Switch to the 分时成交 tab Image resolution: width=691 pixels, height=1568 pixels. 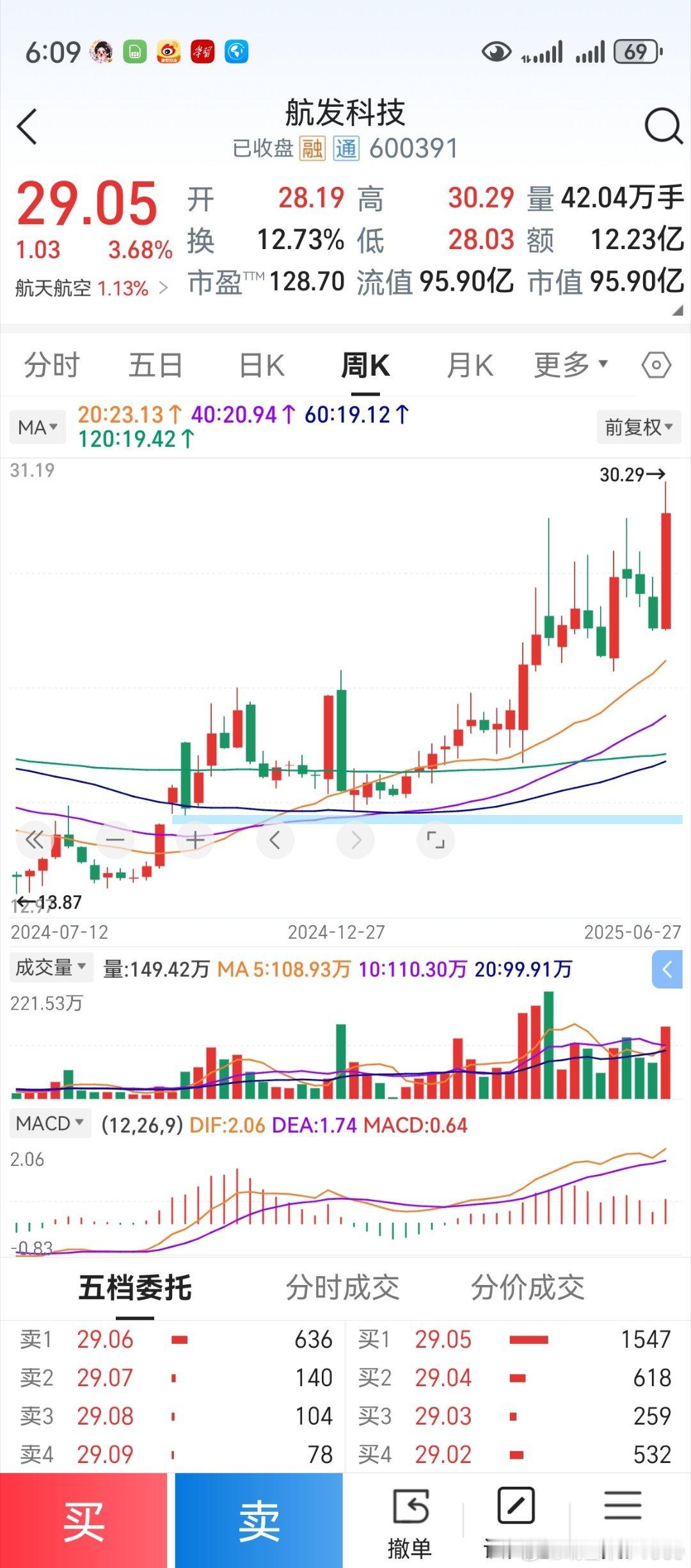[x=342, y=1288]
